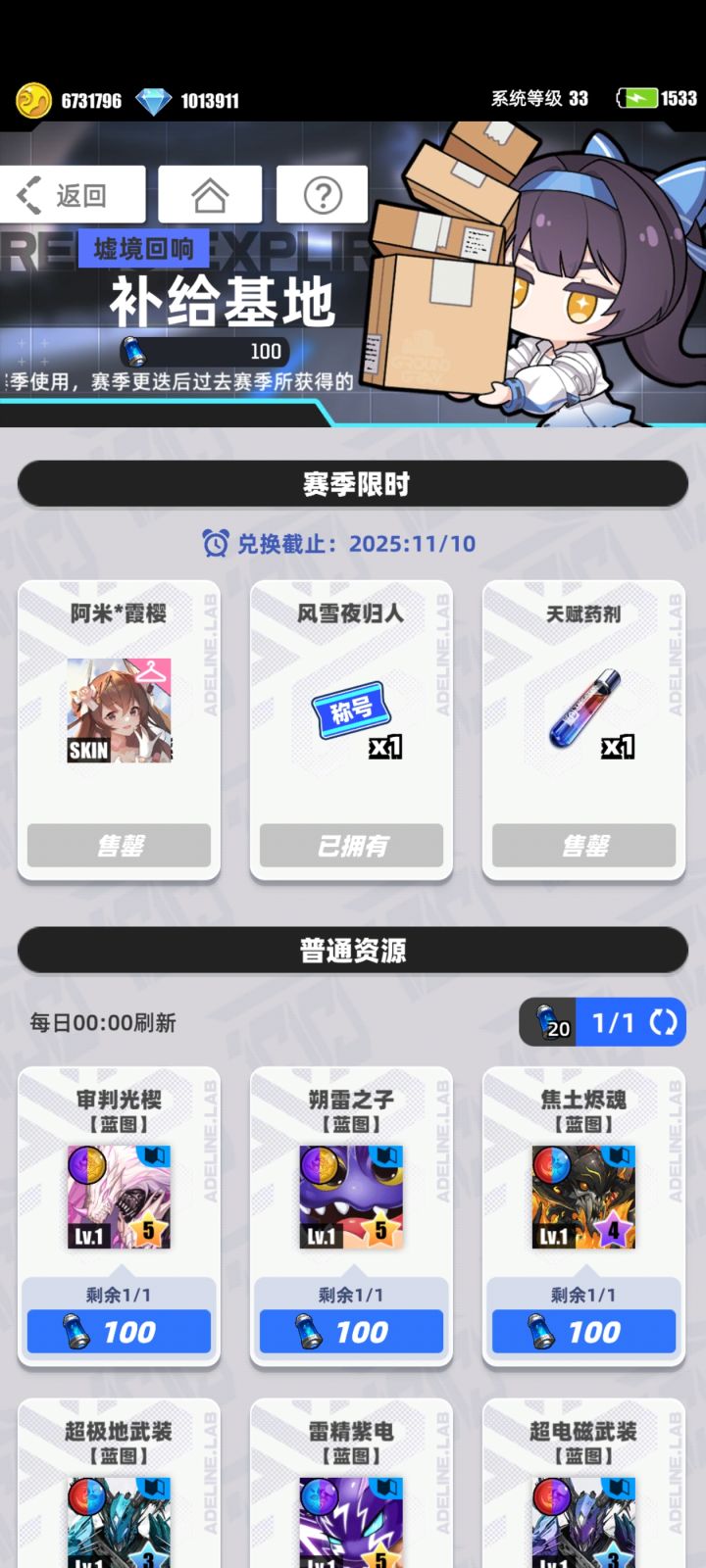Purchase 朔雷之子 blueprint for 100
Screen dimensions: 706x1568
coord(351,1330)
